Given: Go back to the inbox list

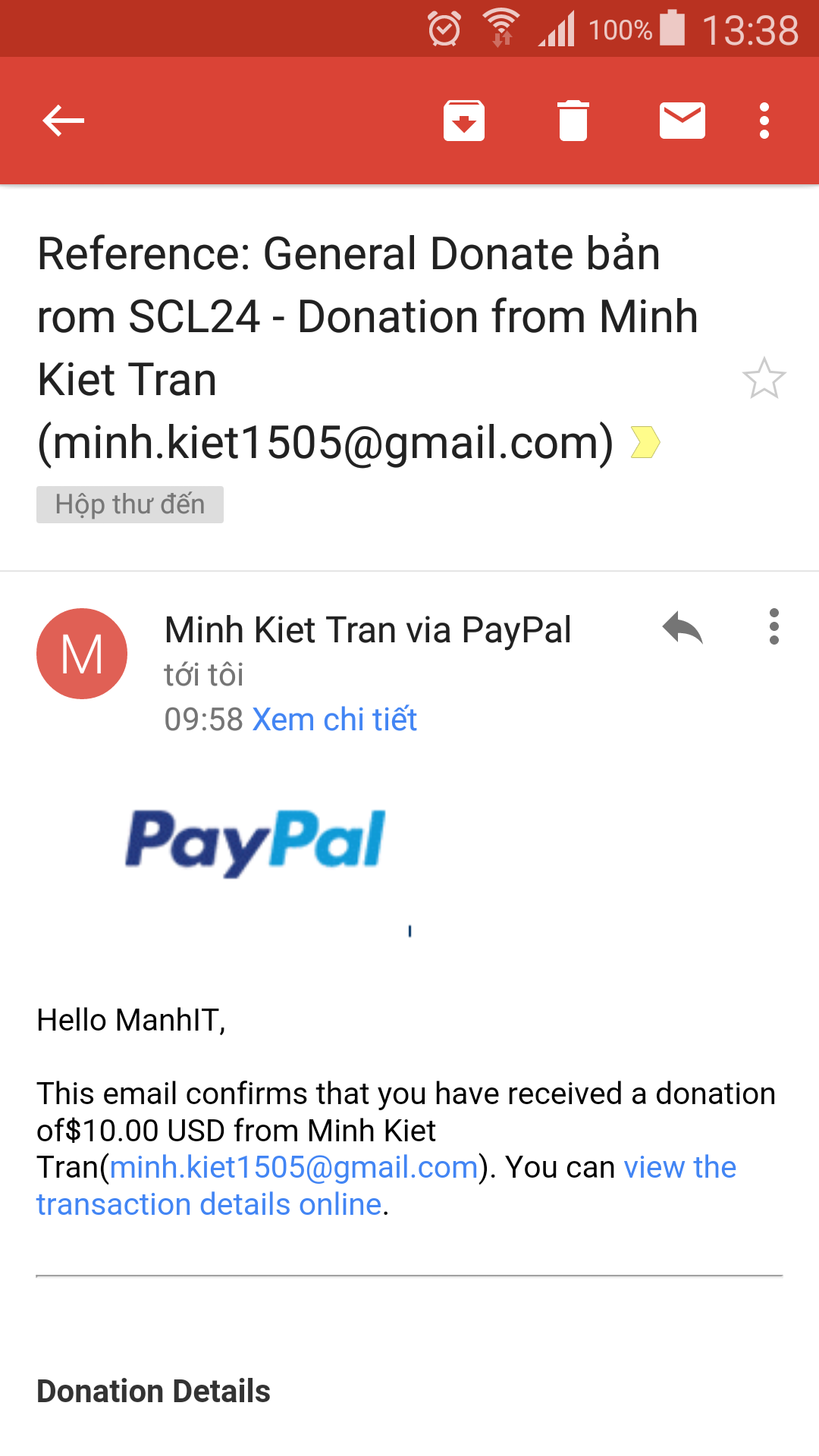Looking at the screenshot, I should click(x=63, y=121).
